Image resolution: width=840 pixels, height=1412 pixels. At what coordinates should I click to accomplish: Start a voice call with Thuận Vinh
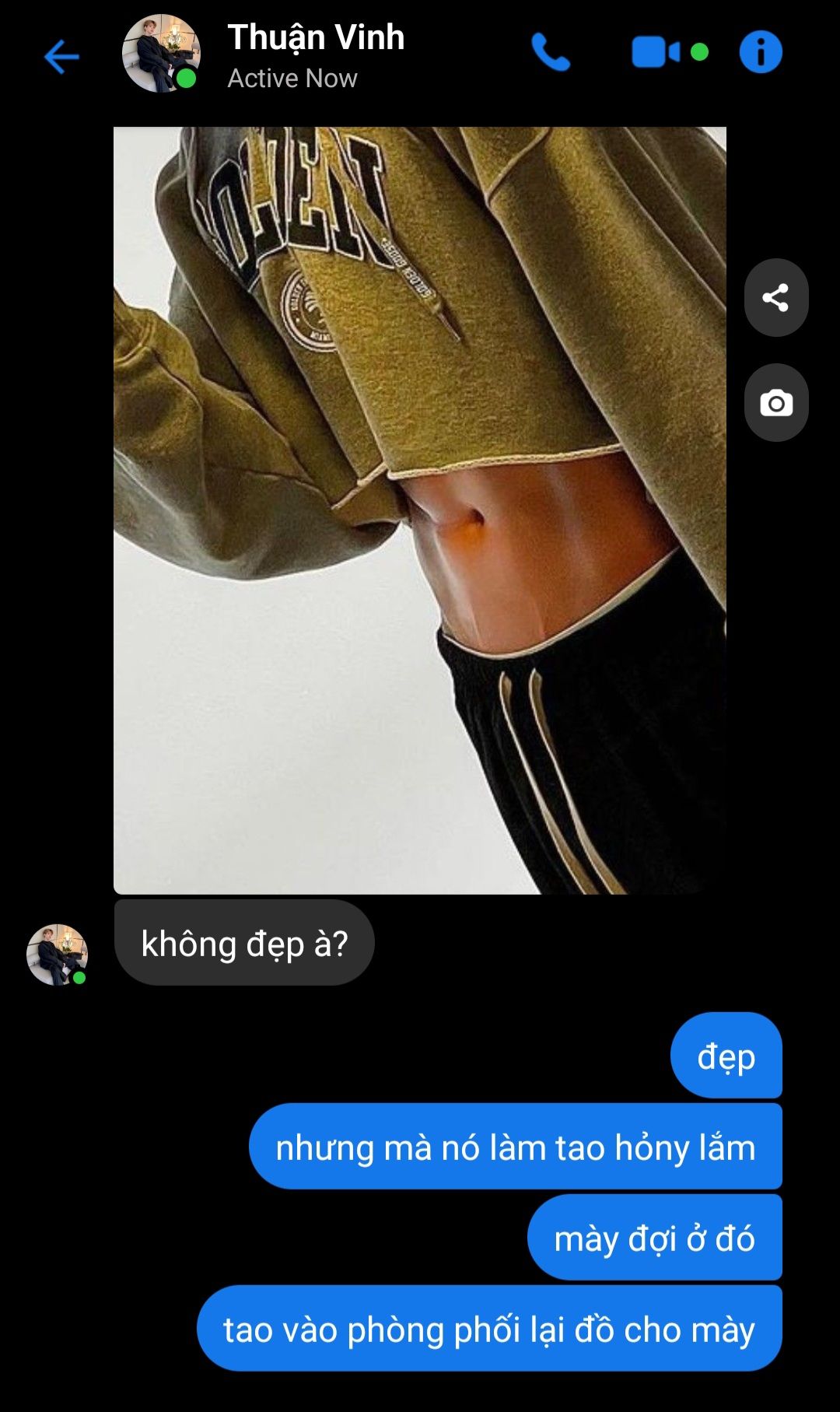[x=551, y=53]
